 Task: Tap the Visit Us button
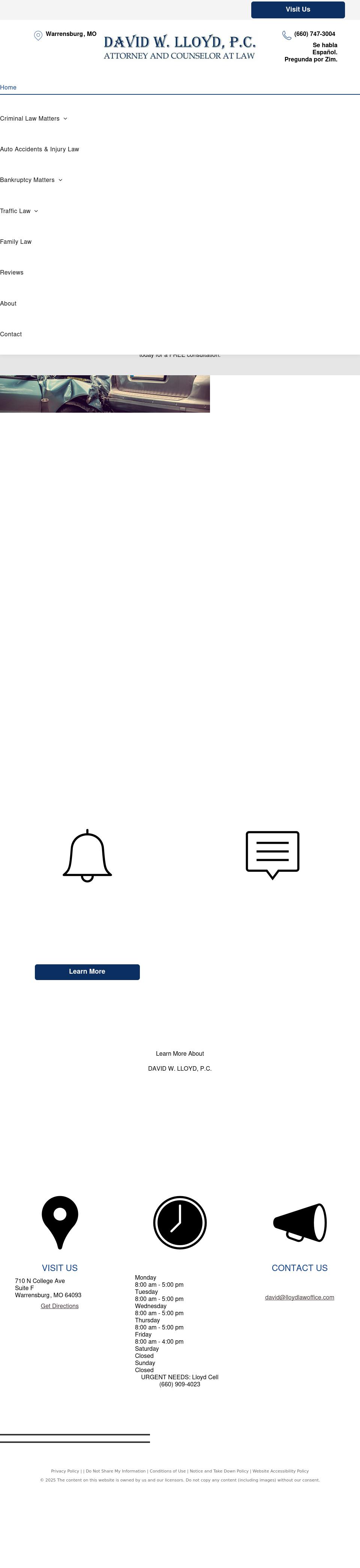297,10
